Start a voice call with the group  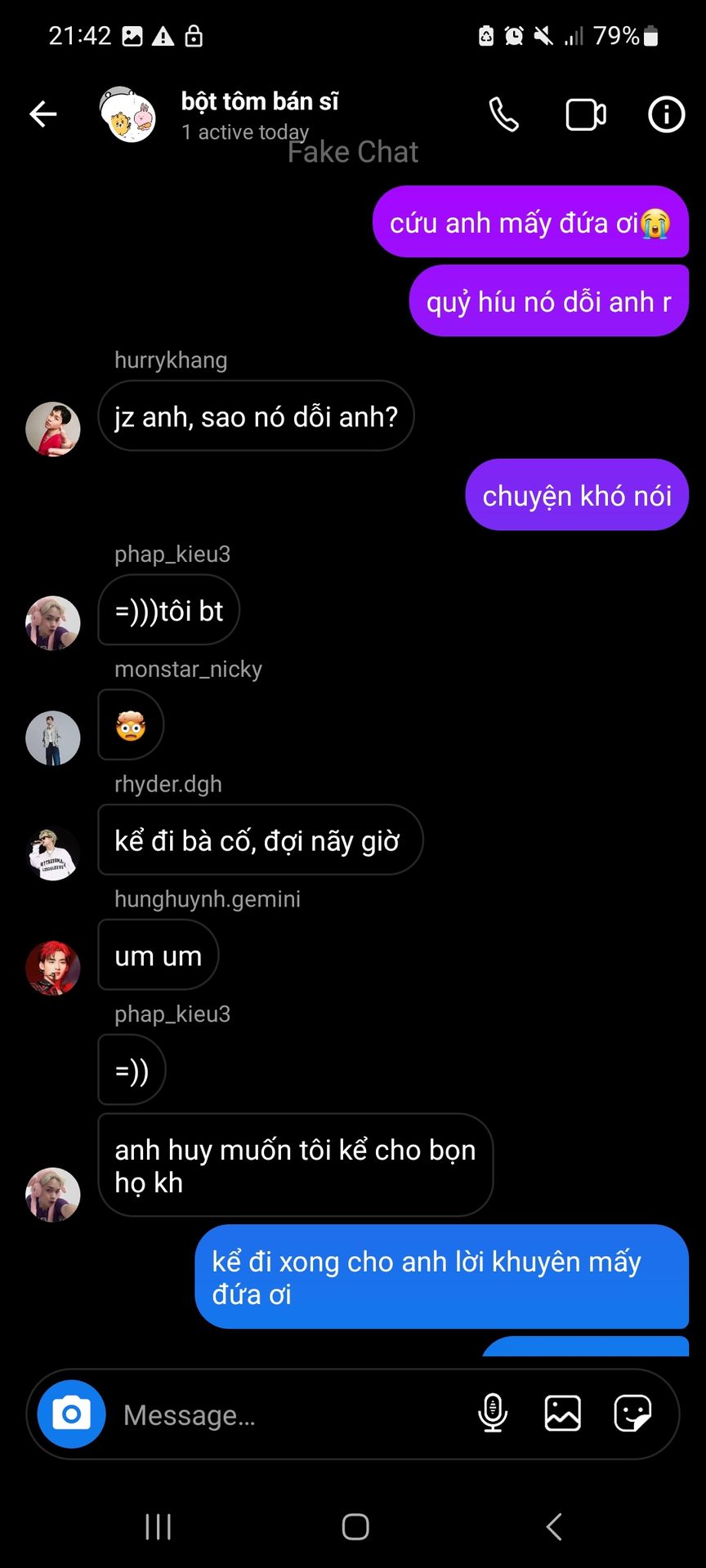pyautogui.click(x=503, y=114)
